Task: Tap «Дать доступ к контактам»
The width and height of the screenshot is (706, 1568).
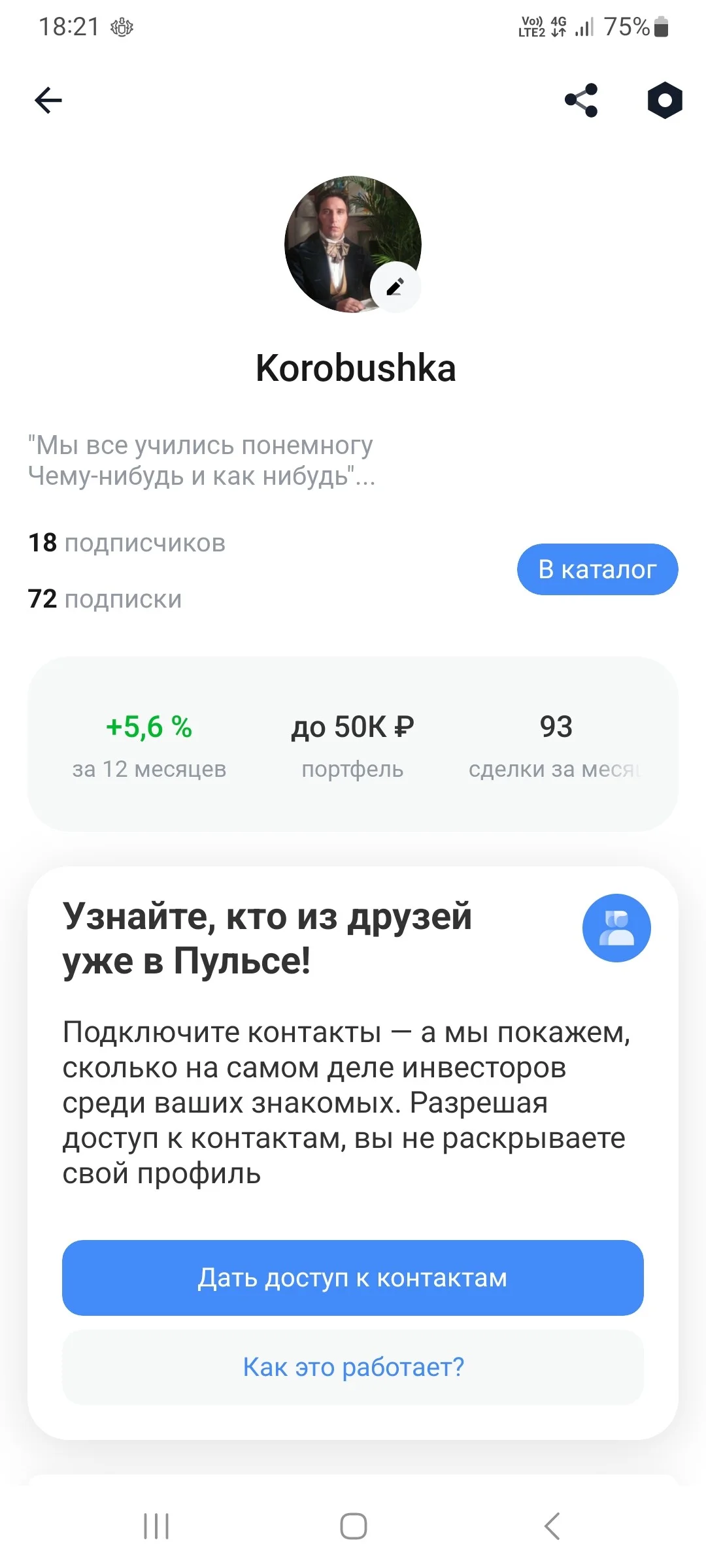Action: pos(353,1277)
